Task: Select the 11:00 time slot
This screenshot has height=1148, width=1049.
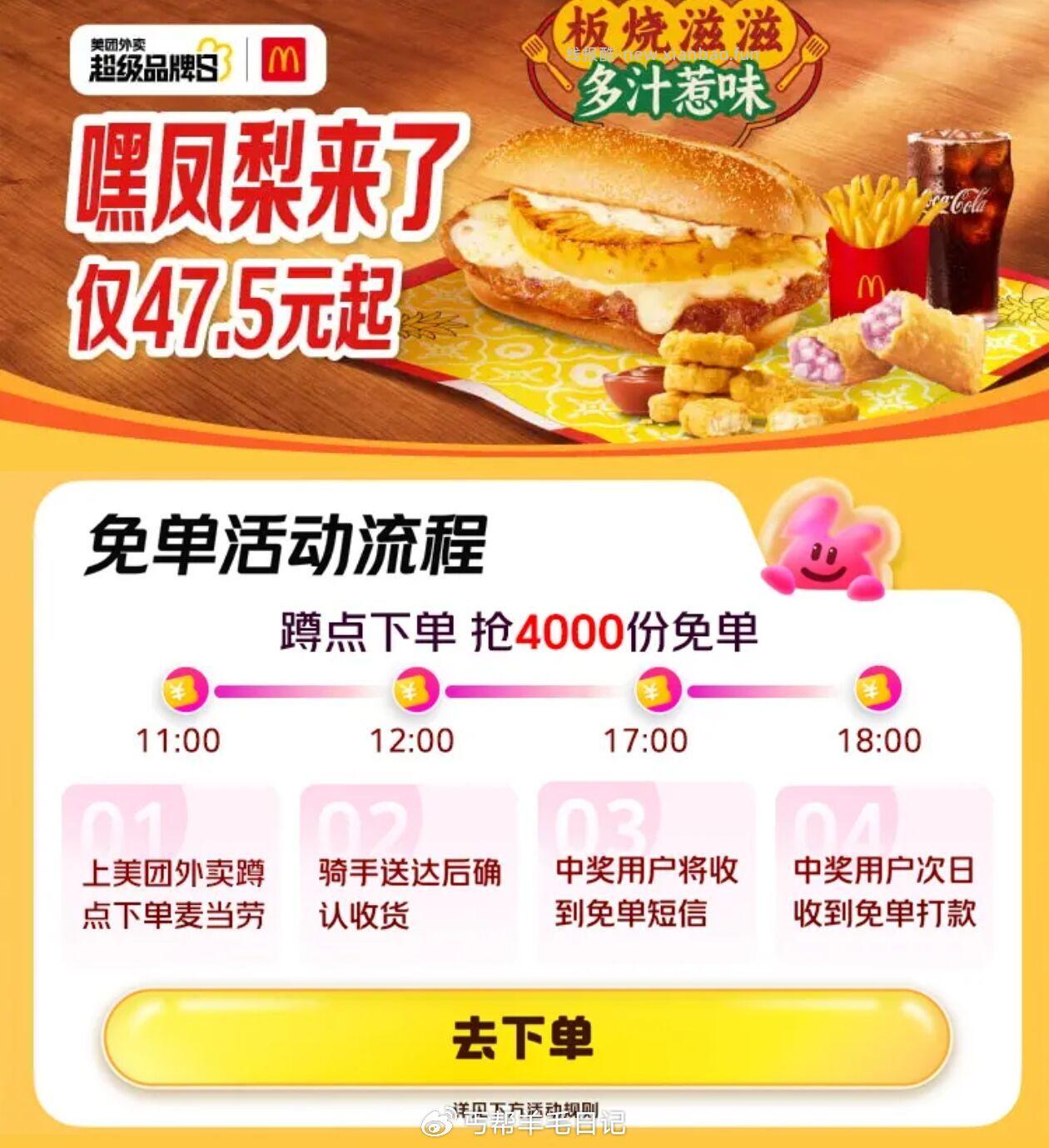Action: click(176, 738)
